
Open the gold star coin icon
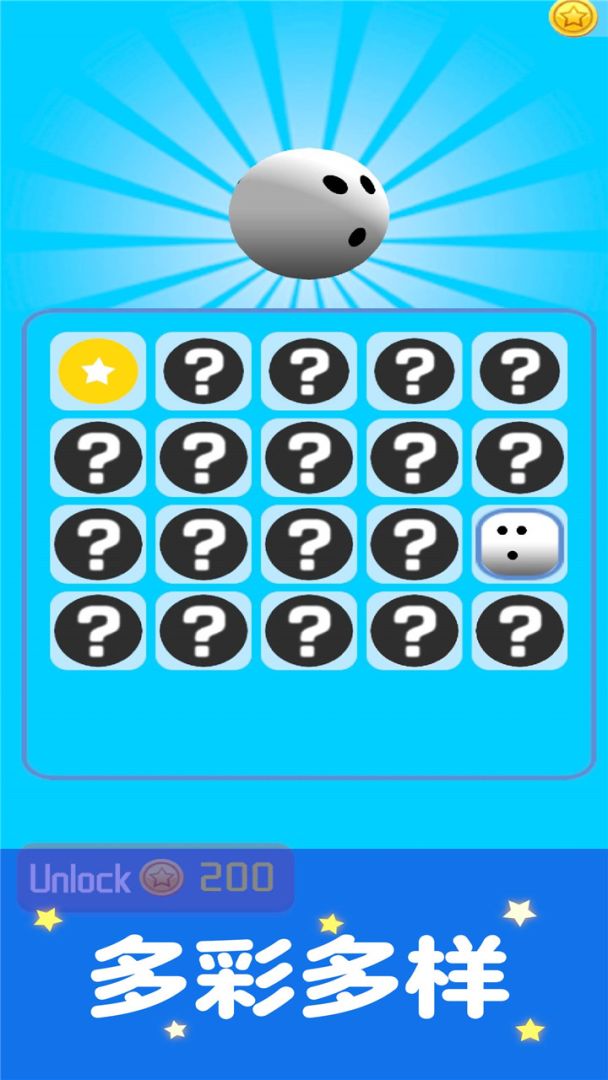(572, 16)
